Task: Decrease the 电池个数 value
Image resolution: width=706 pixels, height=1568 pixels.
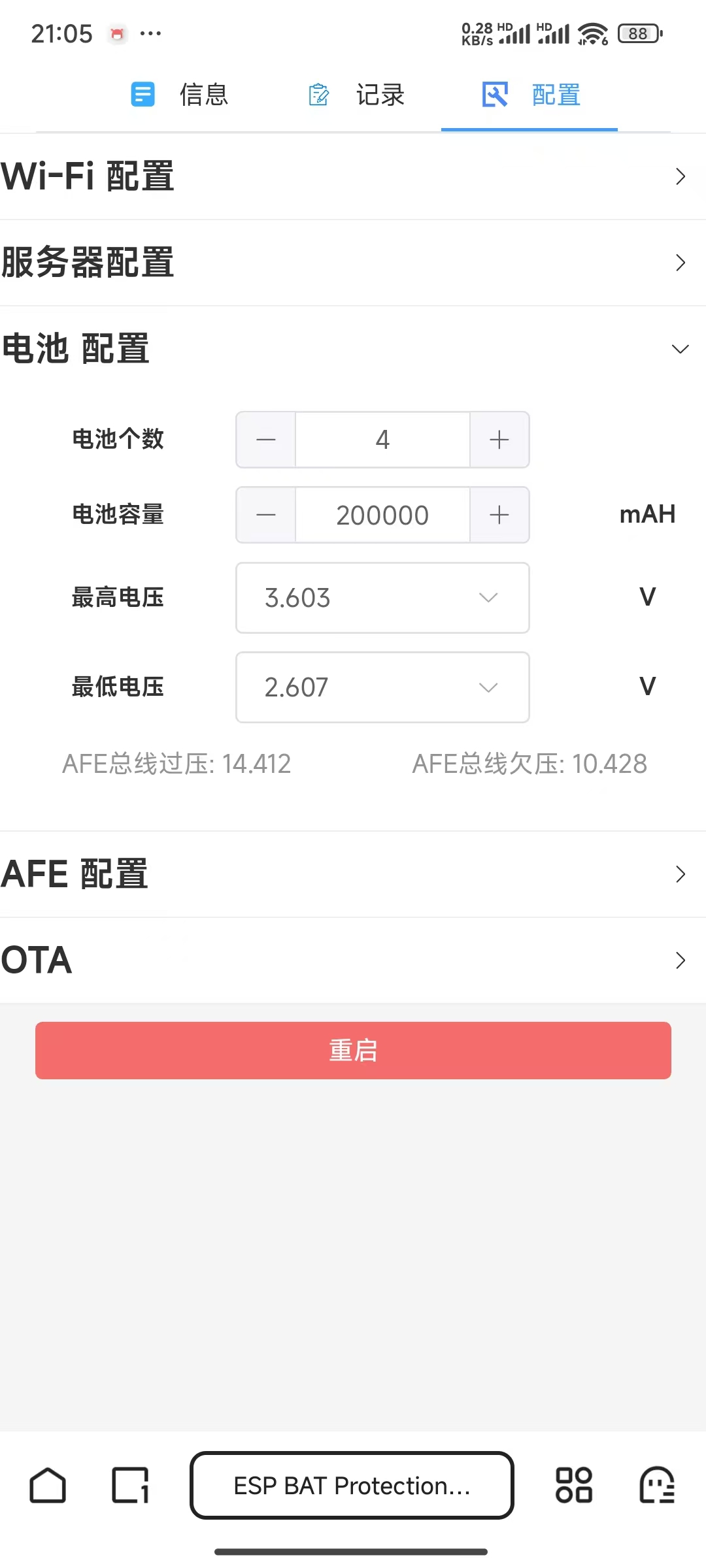Action: (x=265, y=440)
